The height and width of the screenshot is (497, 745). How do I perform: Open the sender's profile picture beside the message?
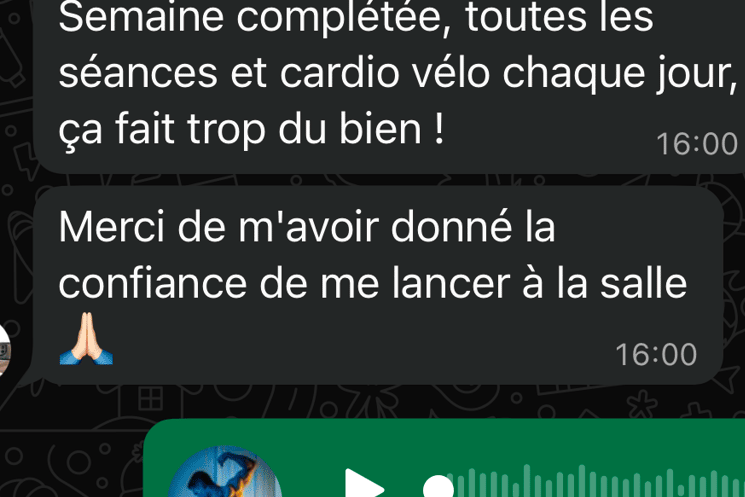4,348
